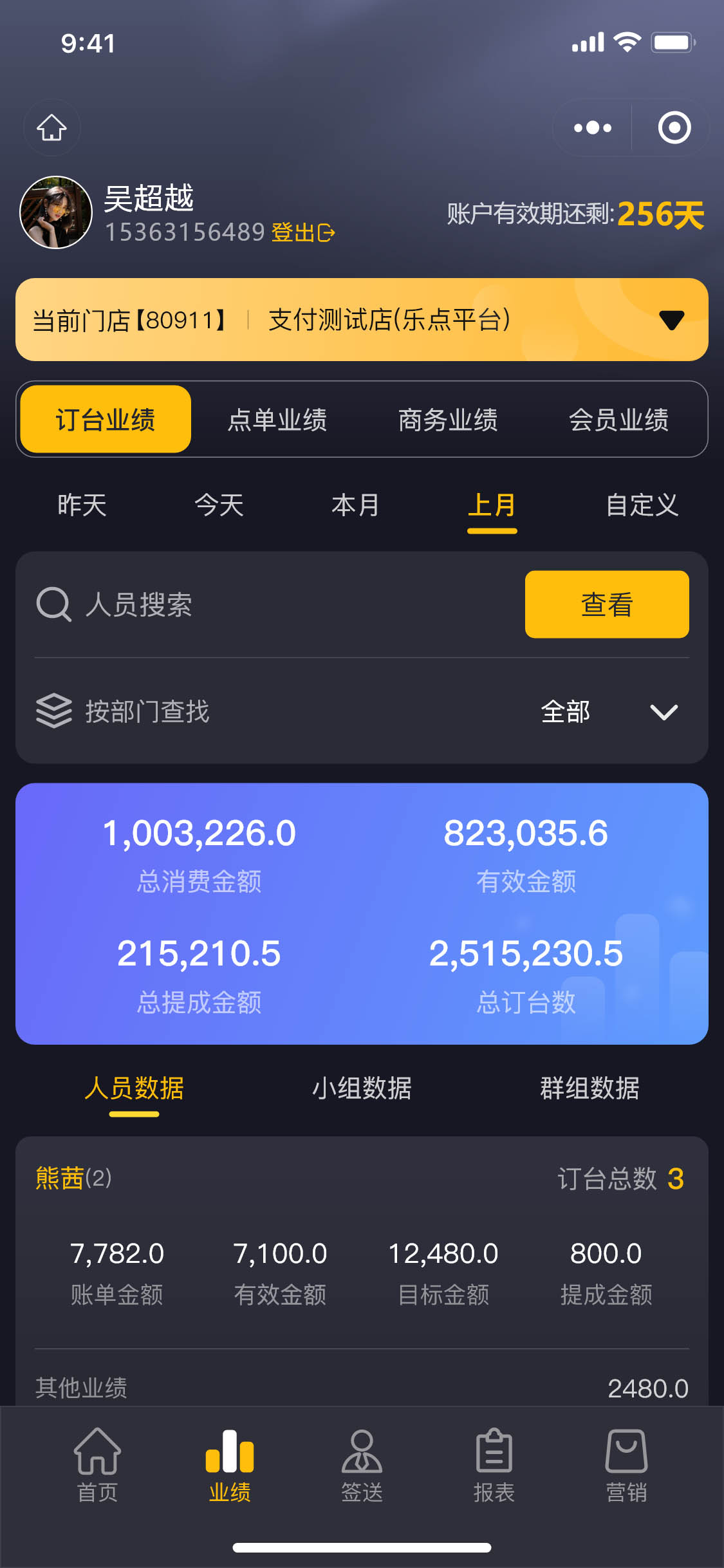The width and height of the screenshot is (724, 1568).
Task: Open the home icon at top left
Action: [x=51, y=127]
